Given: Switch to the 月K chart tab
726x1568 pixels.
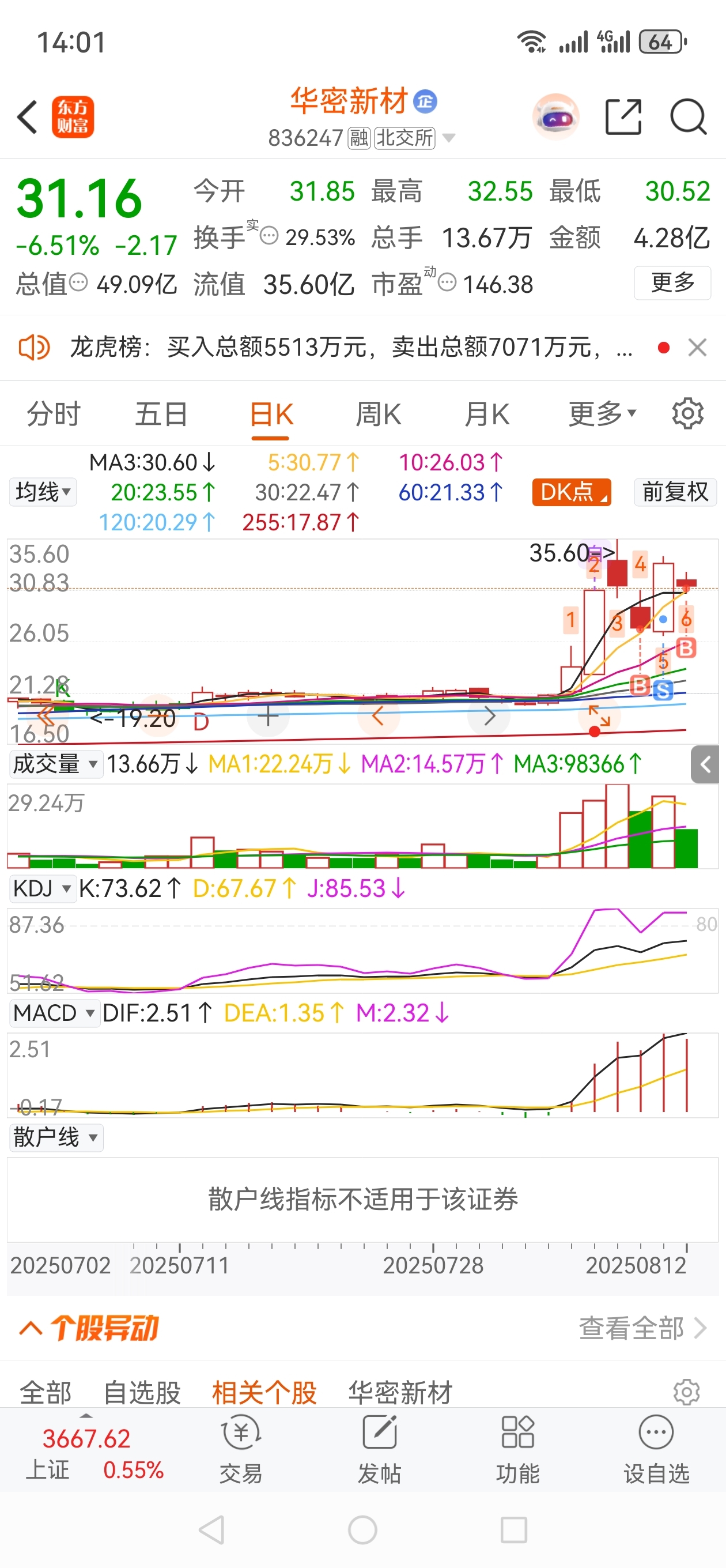Looking at the screenshot, I should pos(486,414).
